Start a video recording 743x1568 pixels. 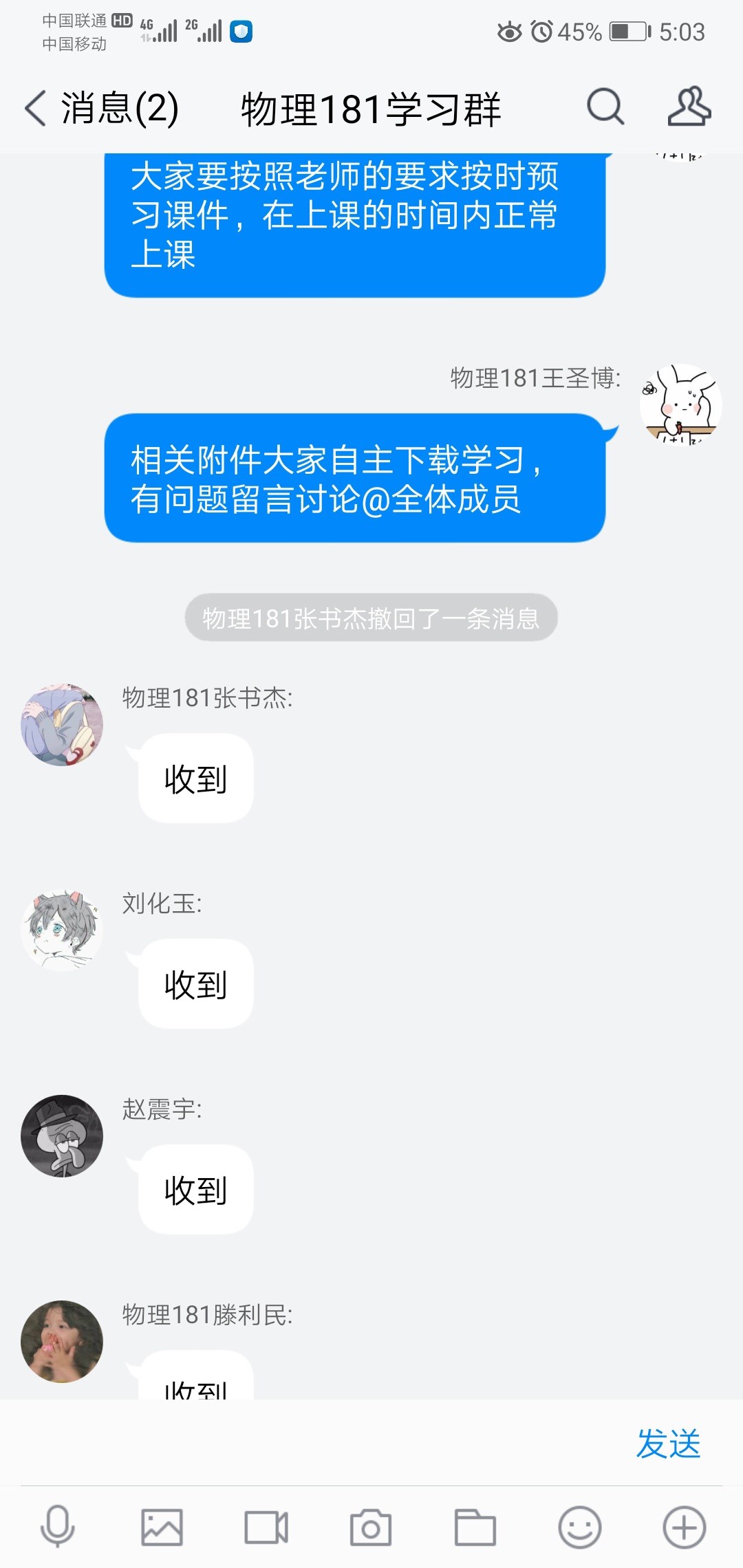point(266,1528)
